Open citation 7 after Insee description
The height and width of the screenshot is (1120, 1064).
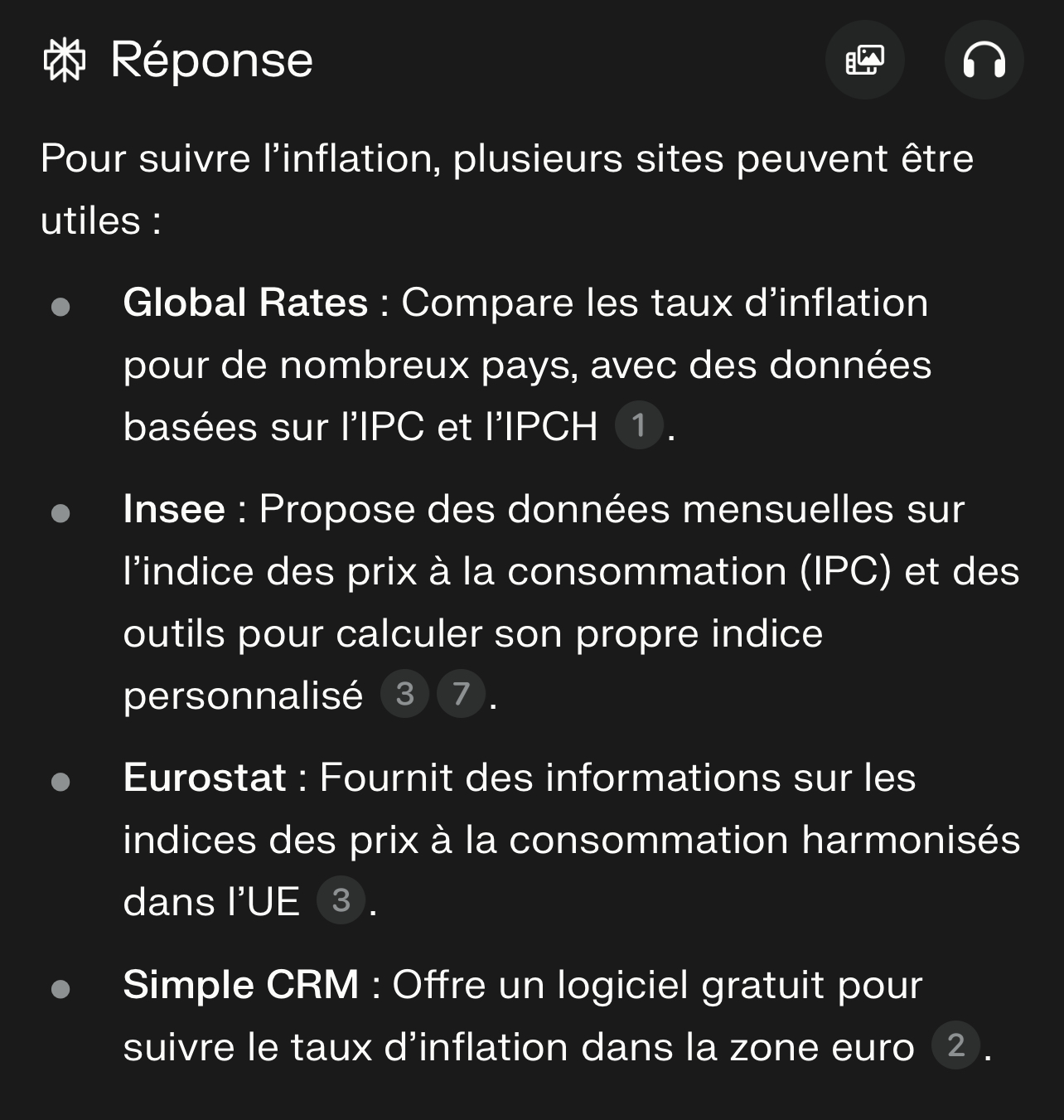click(x=461, y=694)
